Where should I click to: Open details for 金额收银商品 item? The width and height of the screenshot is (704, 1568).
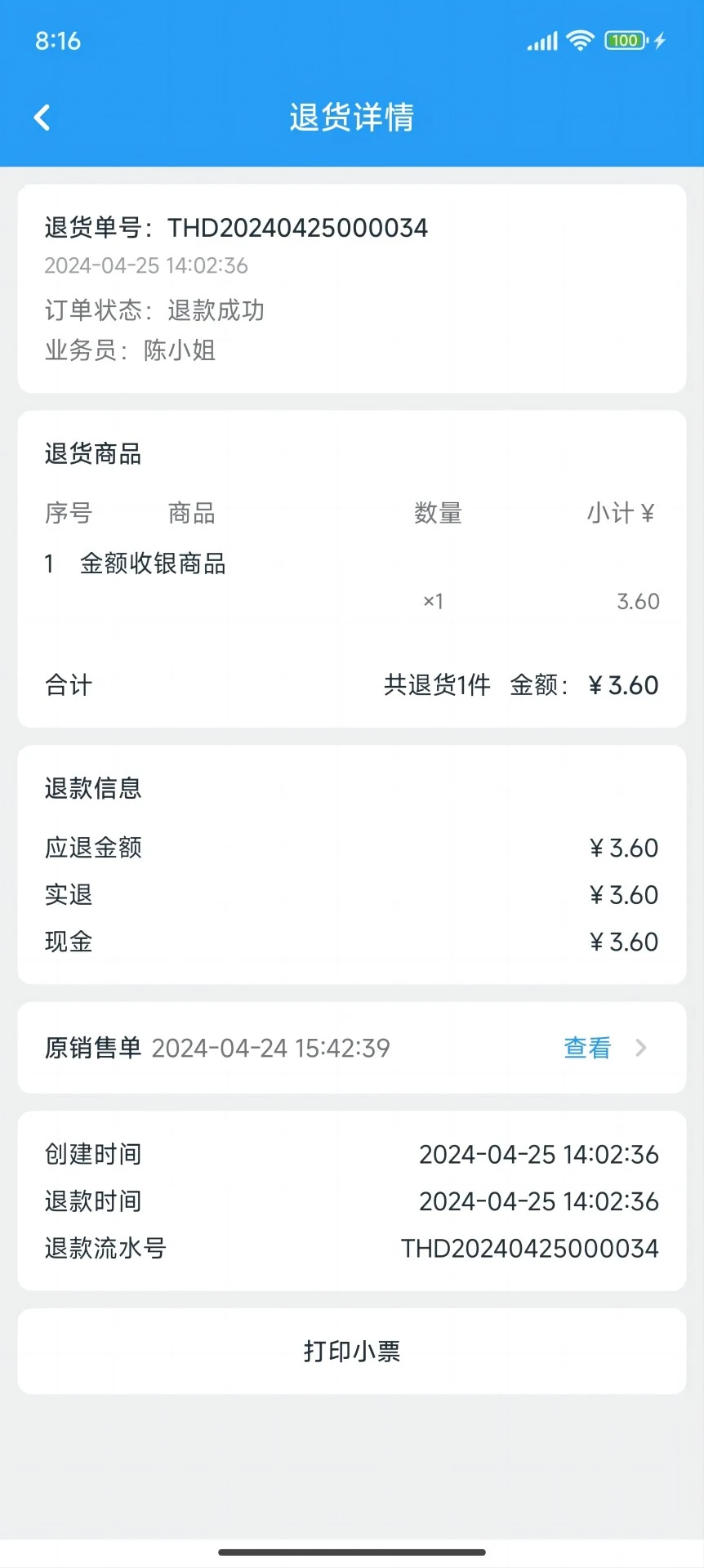pos(154,563)
